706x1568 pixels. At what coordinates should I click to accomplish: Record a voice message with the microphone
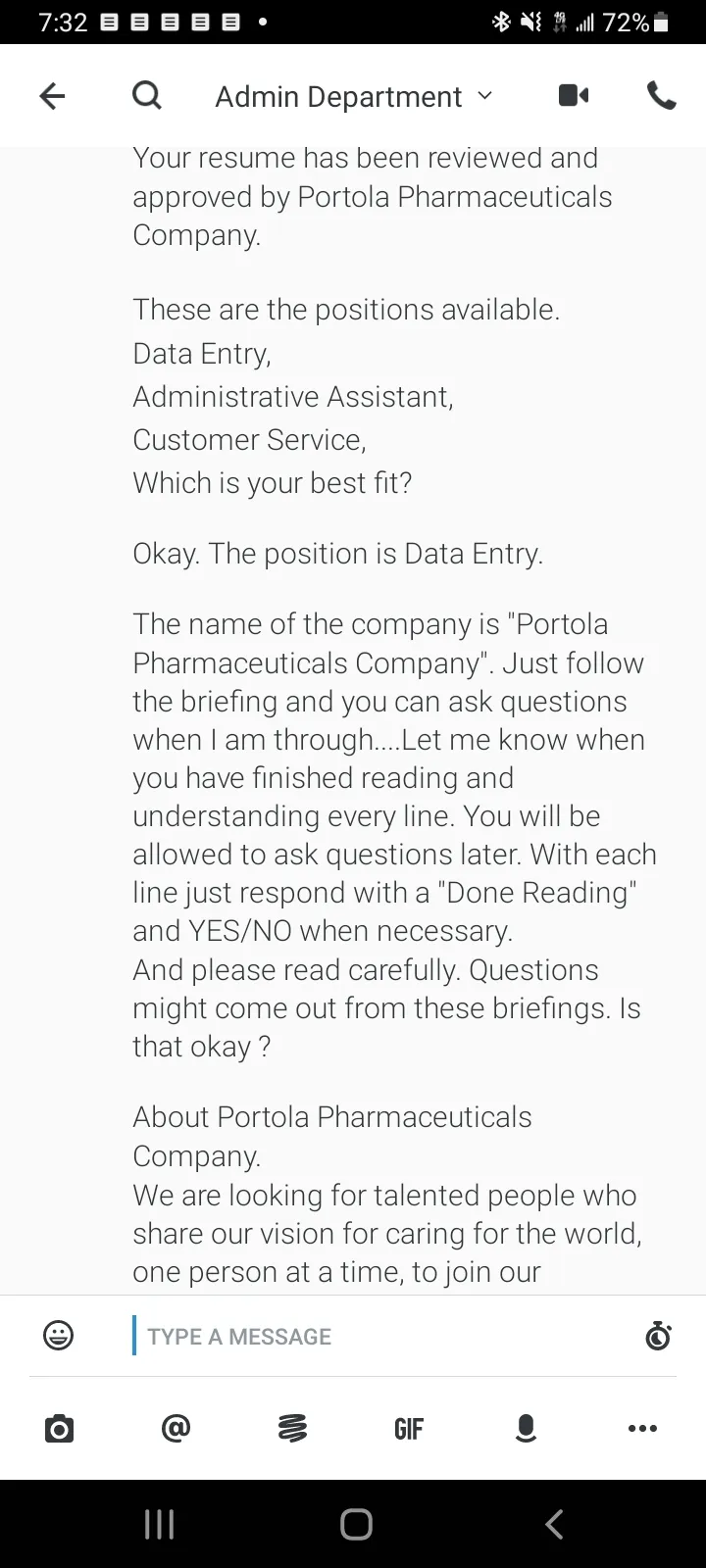coord(526,1429)
